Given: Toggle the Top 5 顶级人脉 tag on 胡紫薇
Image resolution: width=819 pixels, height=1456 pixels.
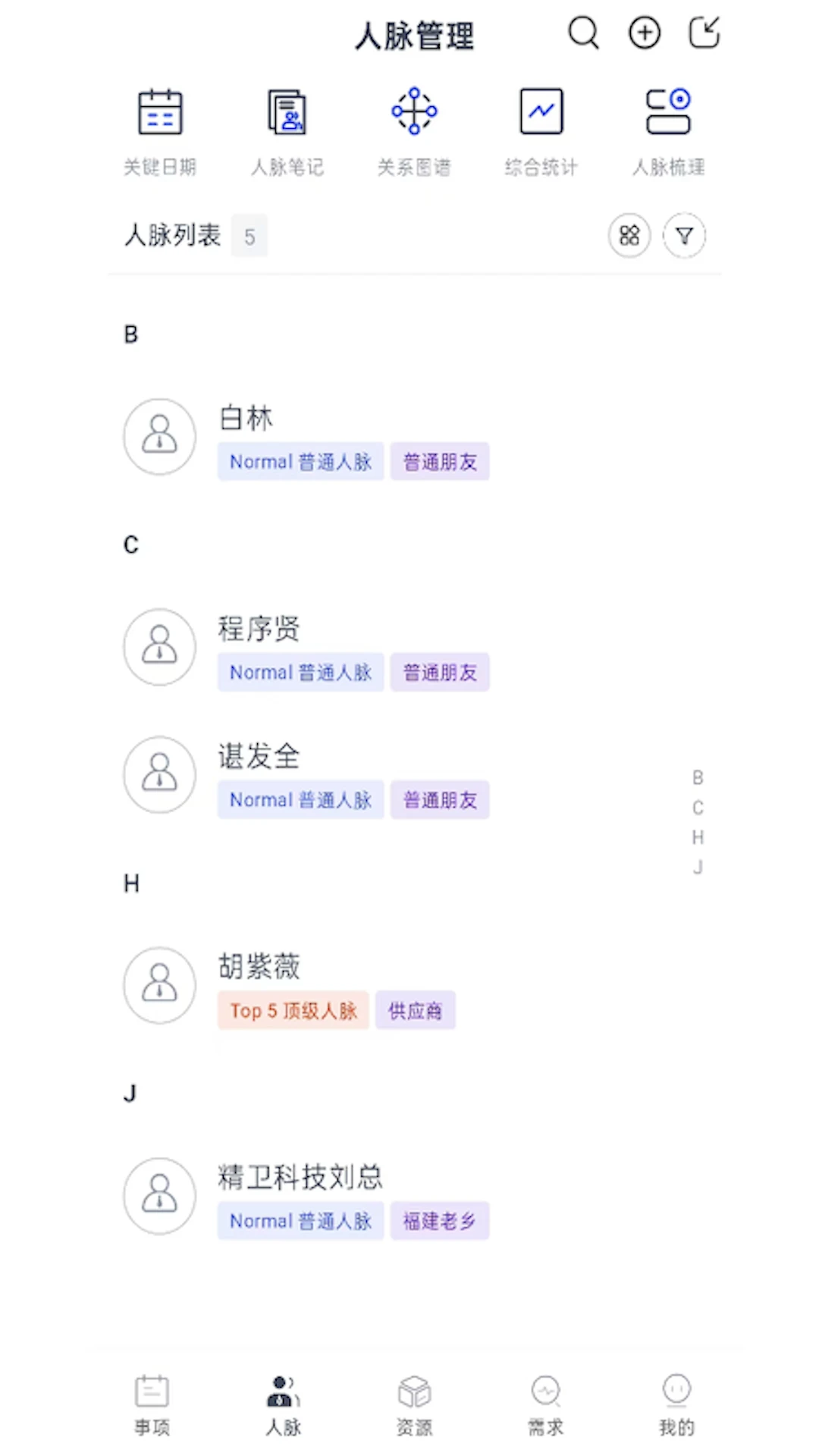Looking at the screenshot, I should (x=293, y=1011).
